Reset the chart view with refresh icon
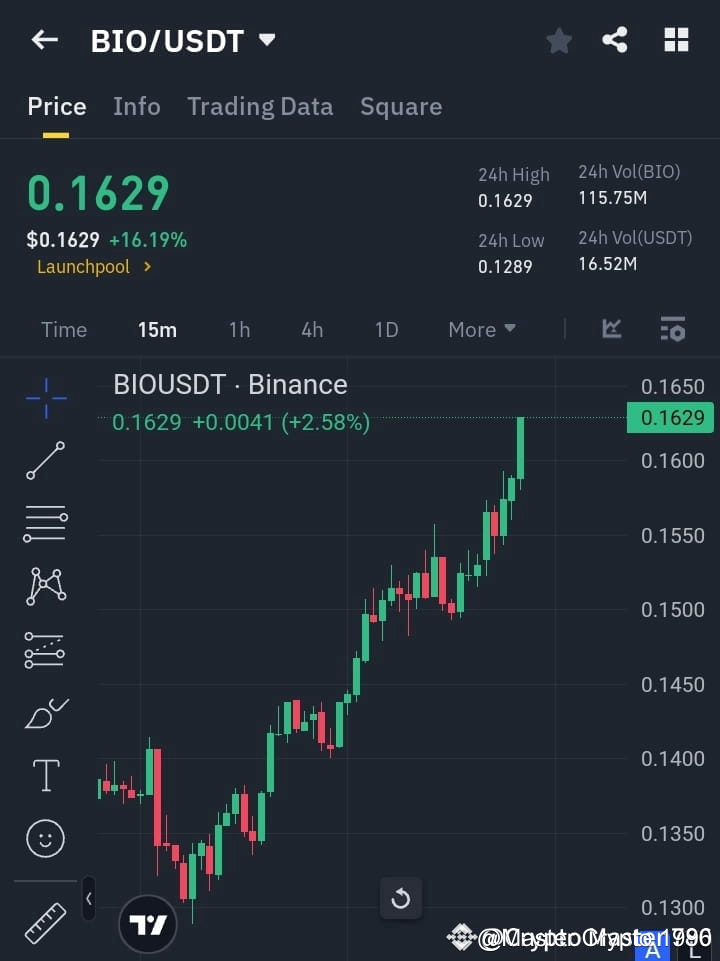Screen dimensions: 720x961 pos(401,899)
